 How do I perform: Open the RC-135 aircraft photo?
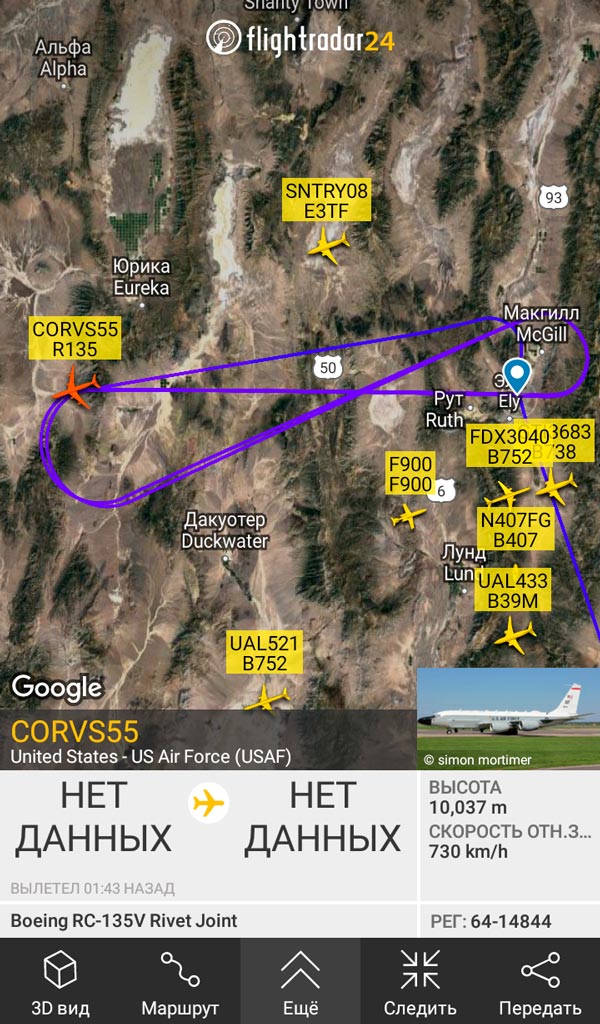click(508, 718)
